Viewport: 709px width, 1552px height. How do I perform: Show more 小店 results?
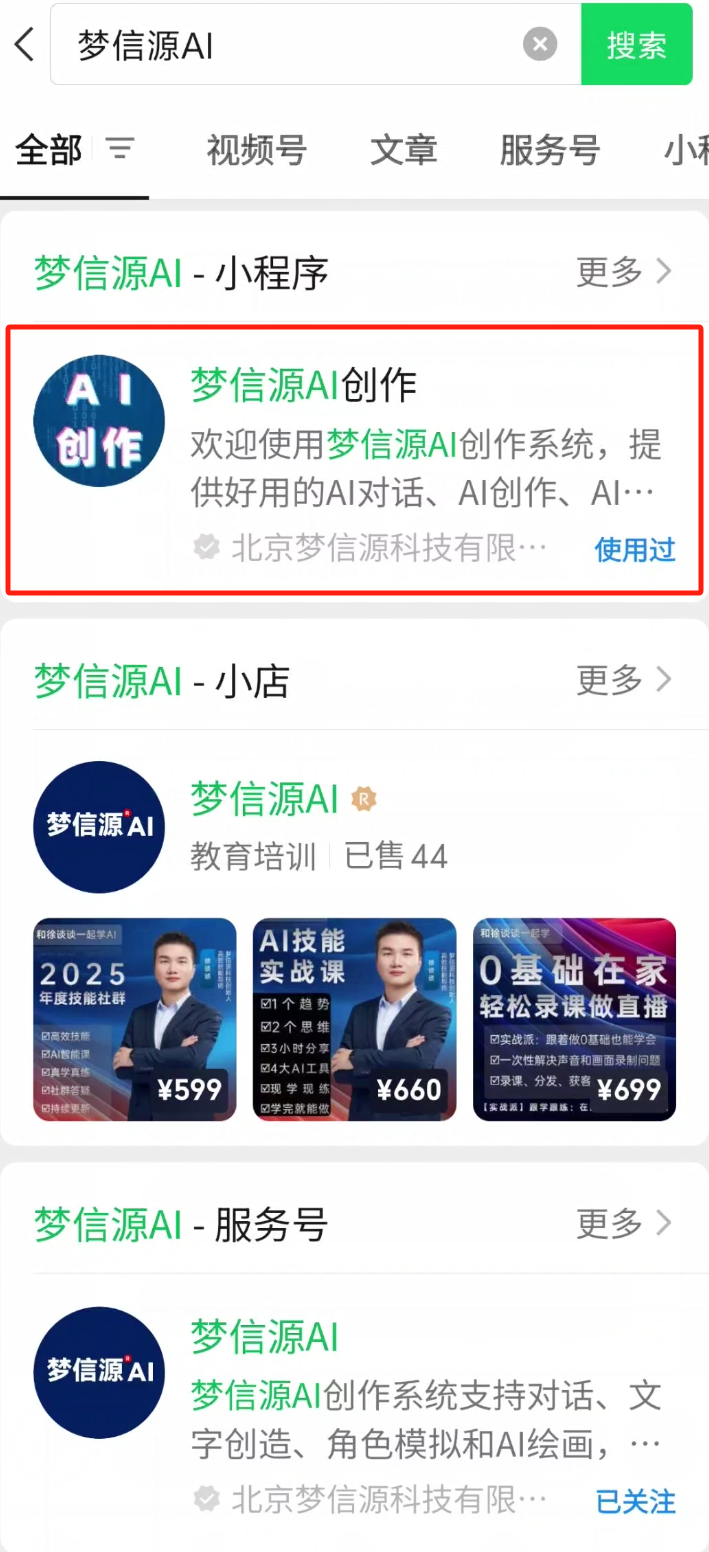pos(623,680)
